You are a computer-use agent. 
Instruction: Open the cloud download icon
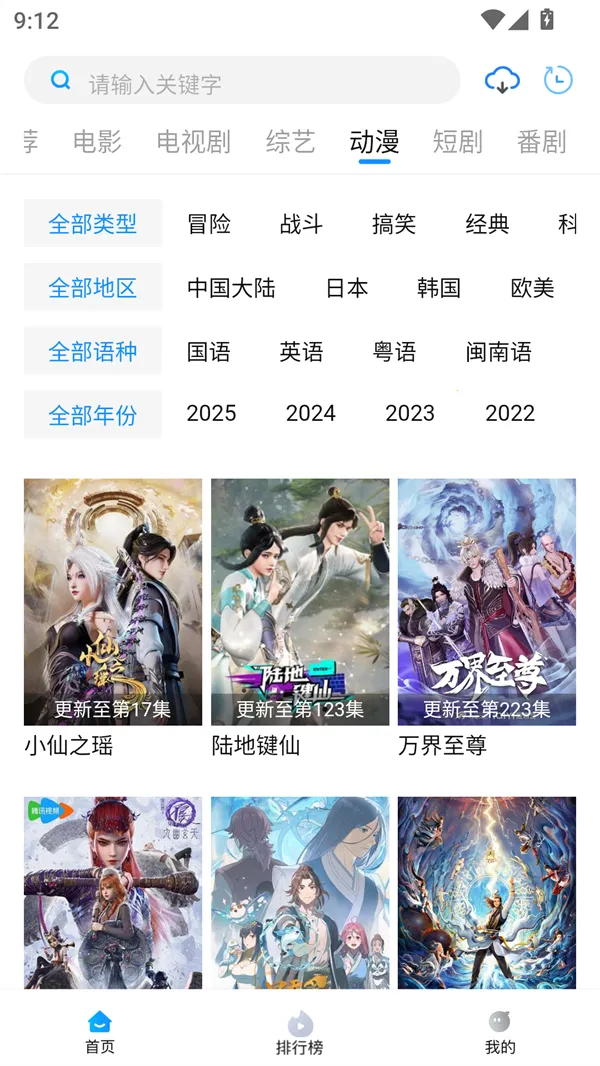tap(501, 80)
